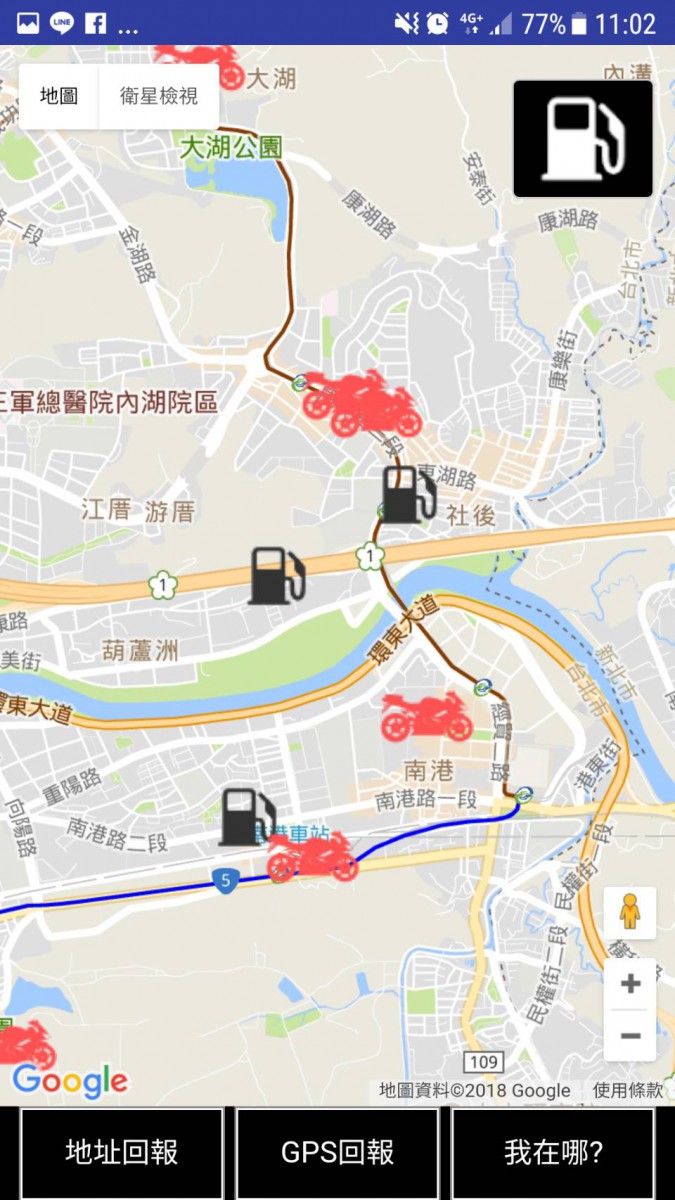
Task: Open the Google logo link
Action: 70,1080
